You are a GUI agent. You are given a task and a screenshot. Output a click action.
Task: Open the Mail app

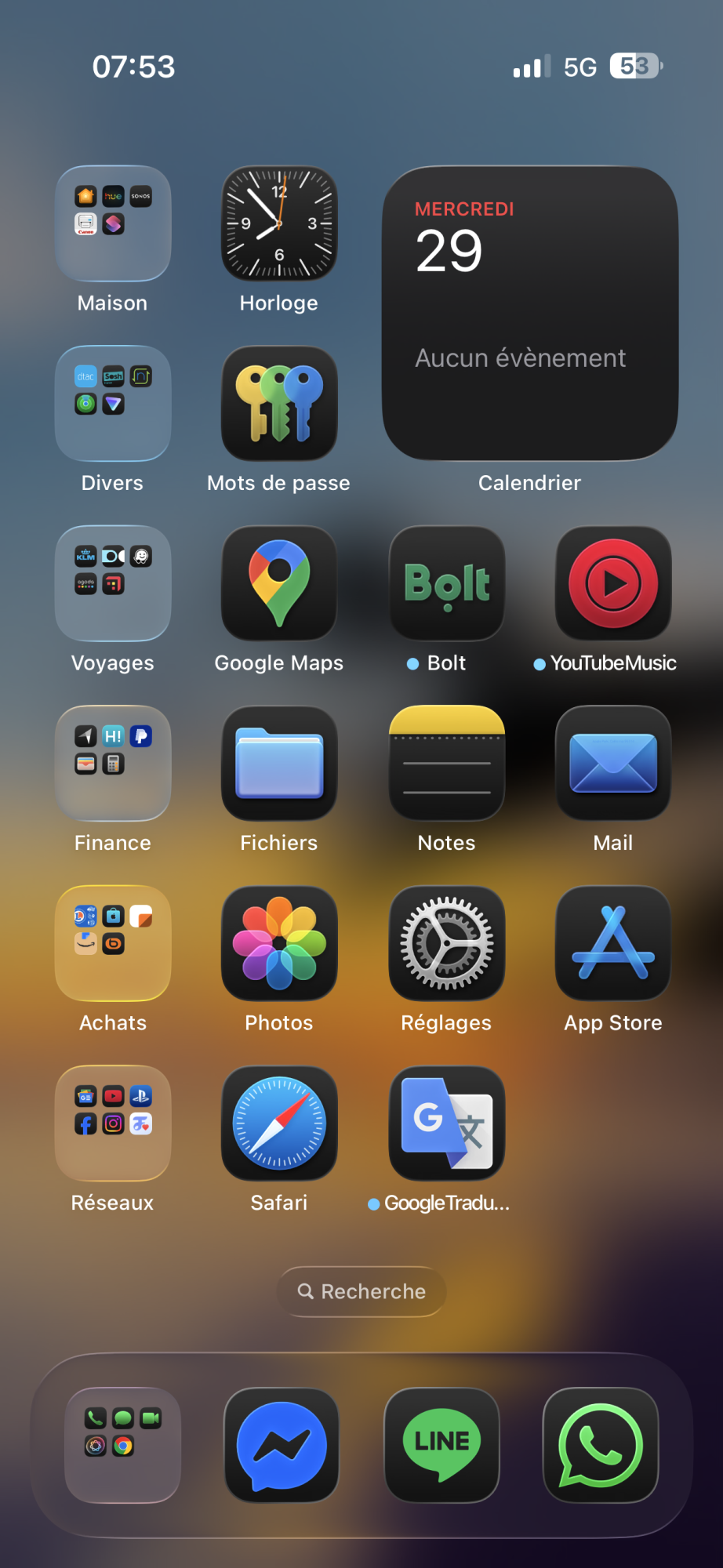point(613,763)
